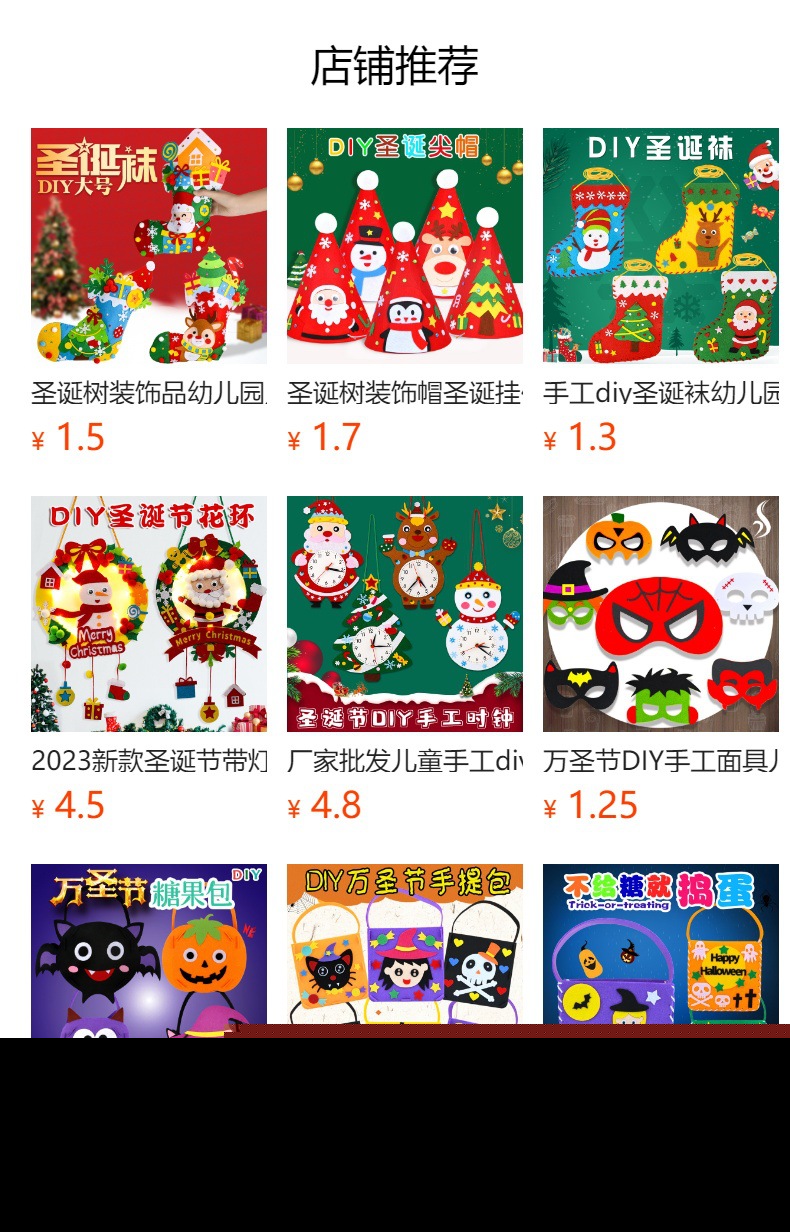790x1232 pixels.
Task: Select the 手工diy圣诞袜 stocking item
Action: click(x=661, y=246)
